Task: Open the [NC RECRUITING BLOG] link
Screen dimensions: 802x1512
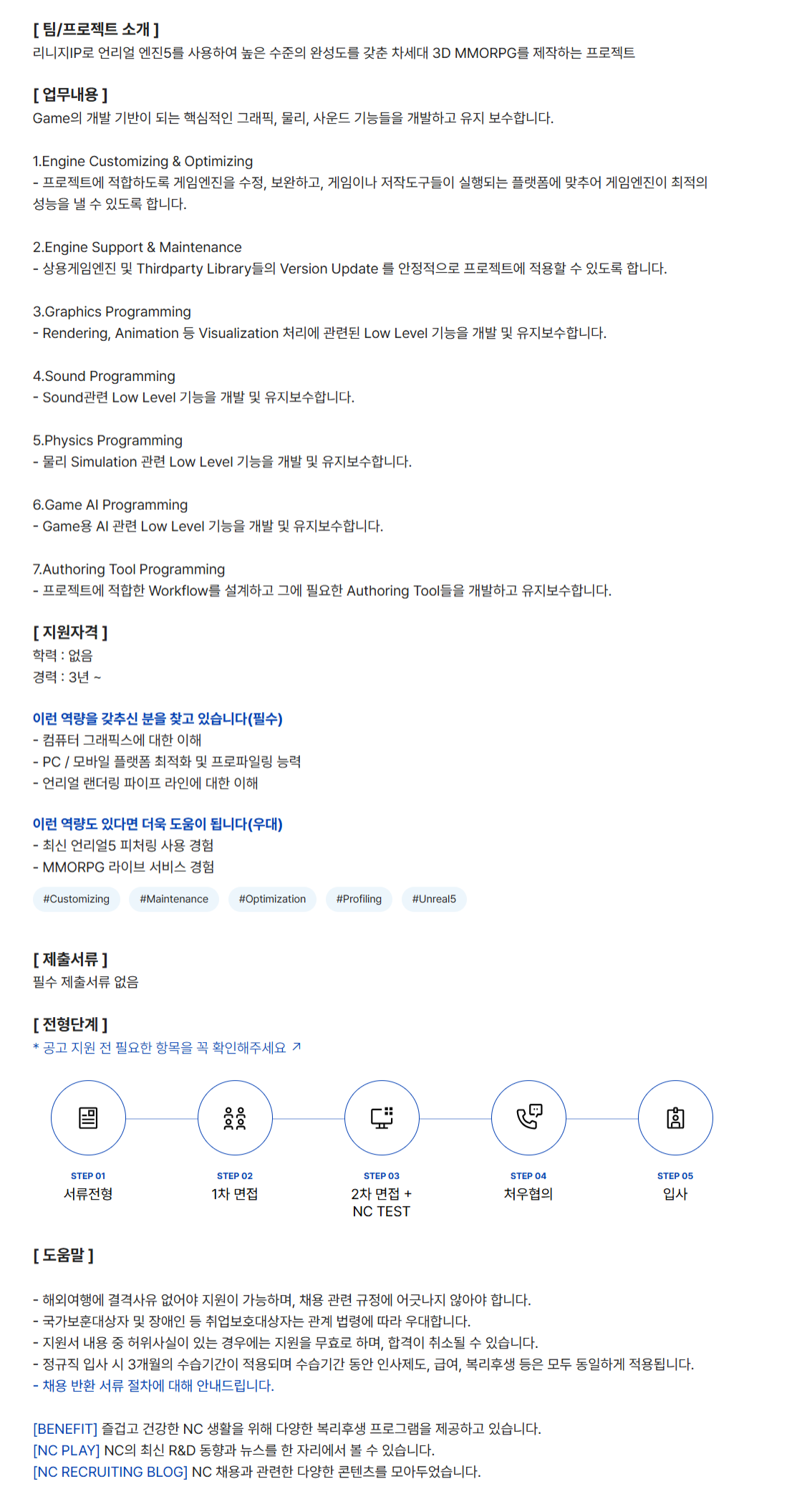Action: coord(110,1471)
